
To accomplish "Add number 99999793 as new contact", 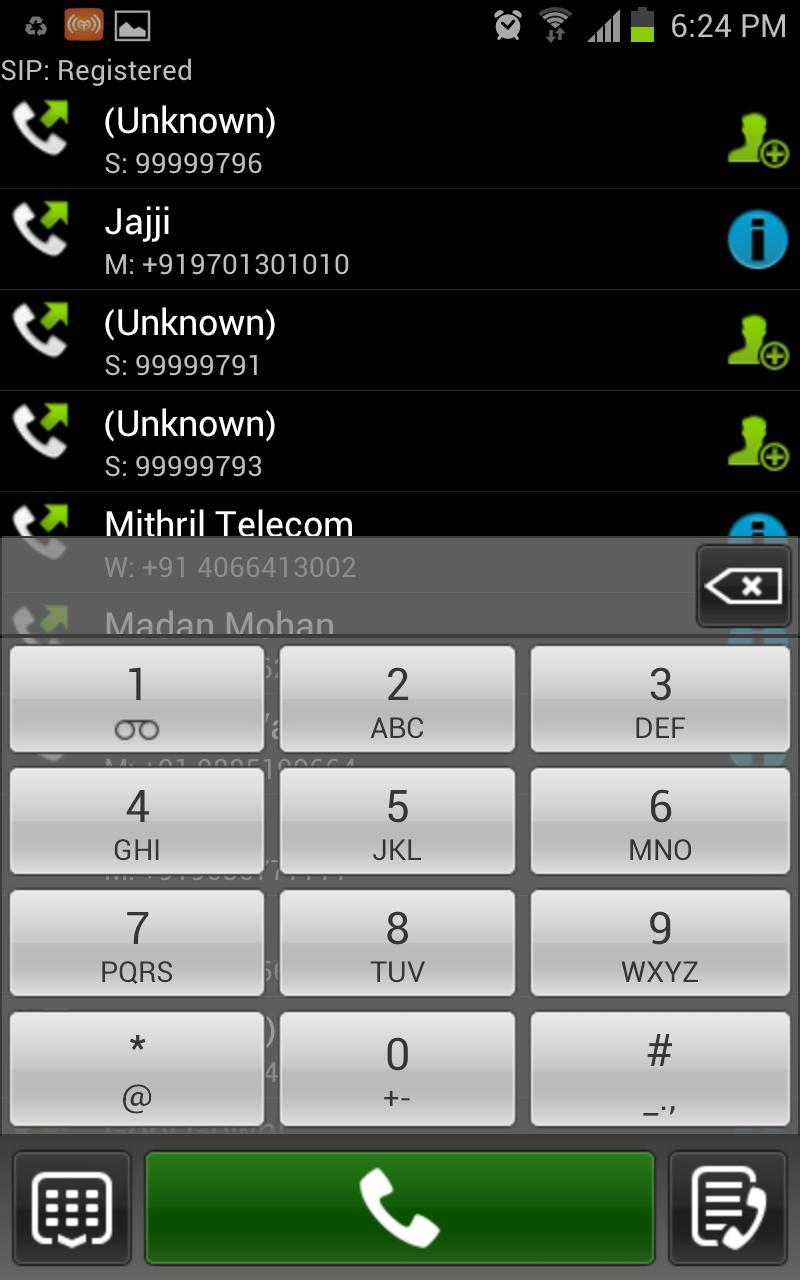I will pyautogui.click(x=757, y=441).
